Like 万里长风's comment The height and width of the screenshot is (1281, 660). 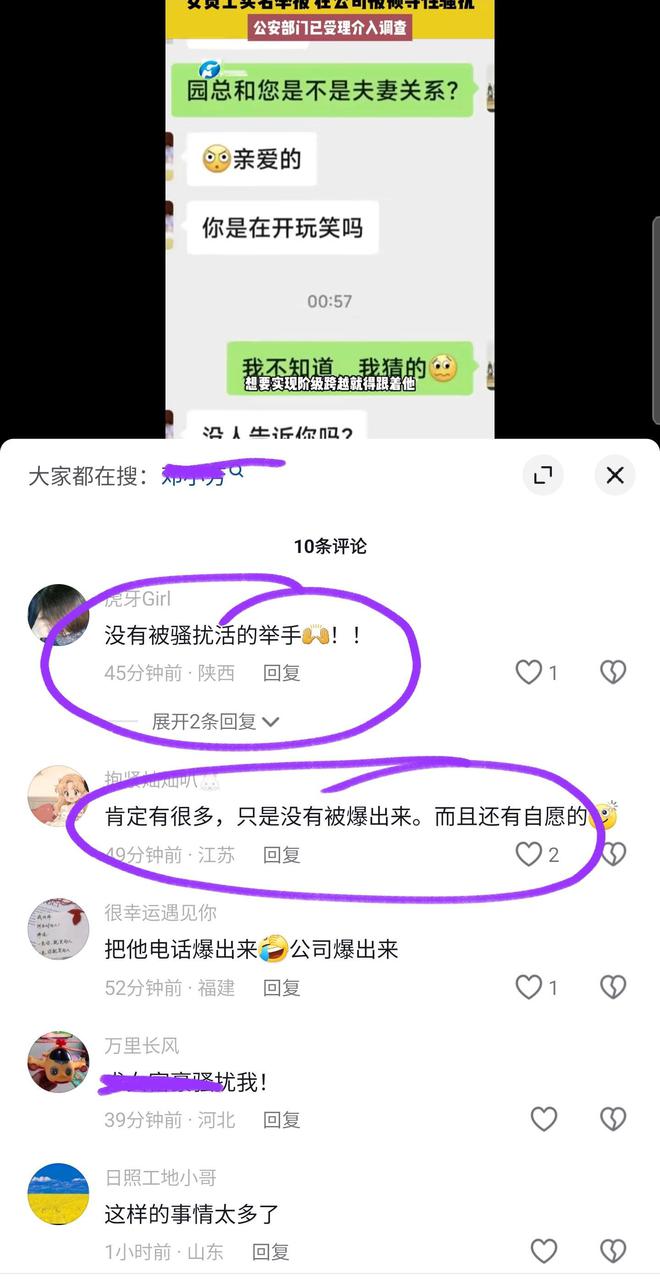pos(543,1119)
